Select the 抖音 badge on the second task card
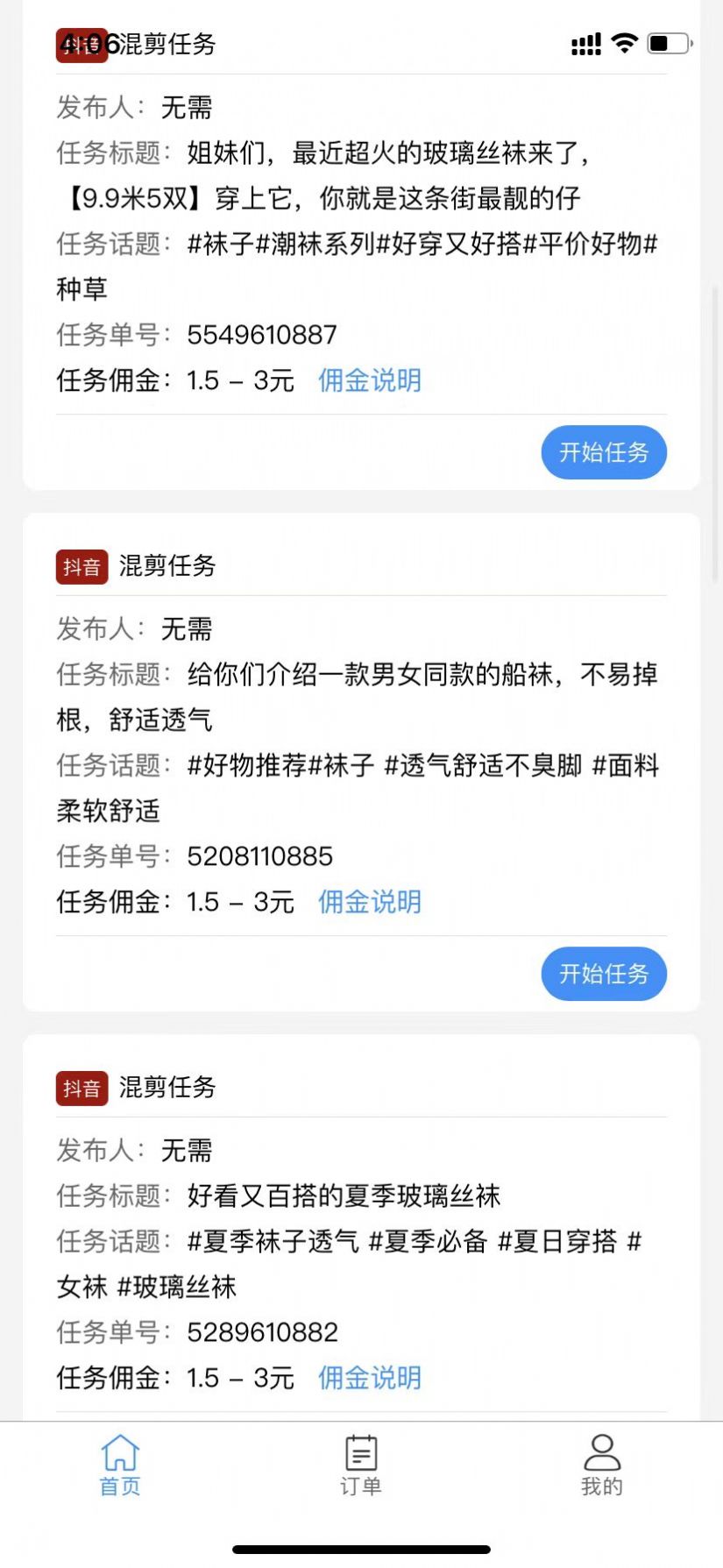Screen dimensions: 723x1568 pyautogui.click(x=81, y=566)
